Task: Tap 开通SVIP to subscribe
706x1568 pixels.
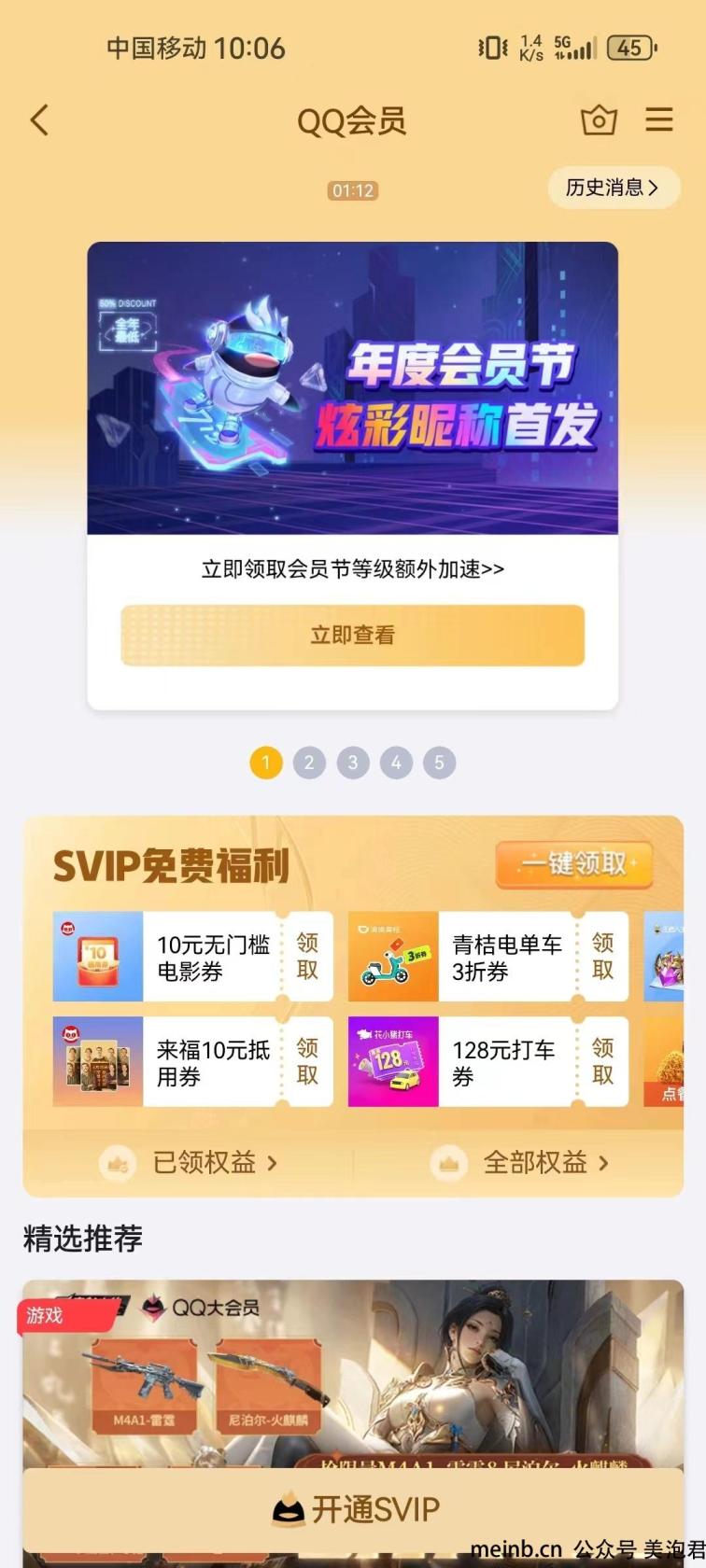Action: pos(353,1509)
